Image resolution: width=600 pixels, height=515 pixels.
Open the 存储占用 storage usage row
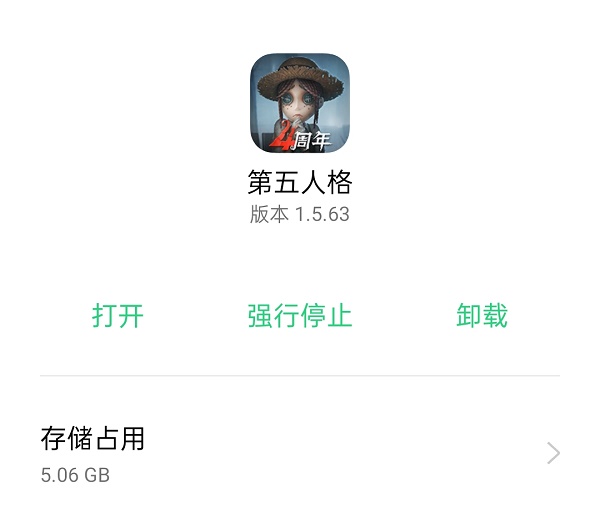(x=300, y=453)
